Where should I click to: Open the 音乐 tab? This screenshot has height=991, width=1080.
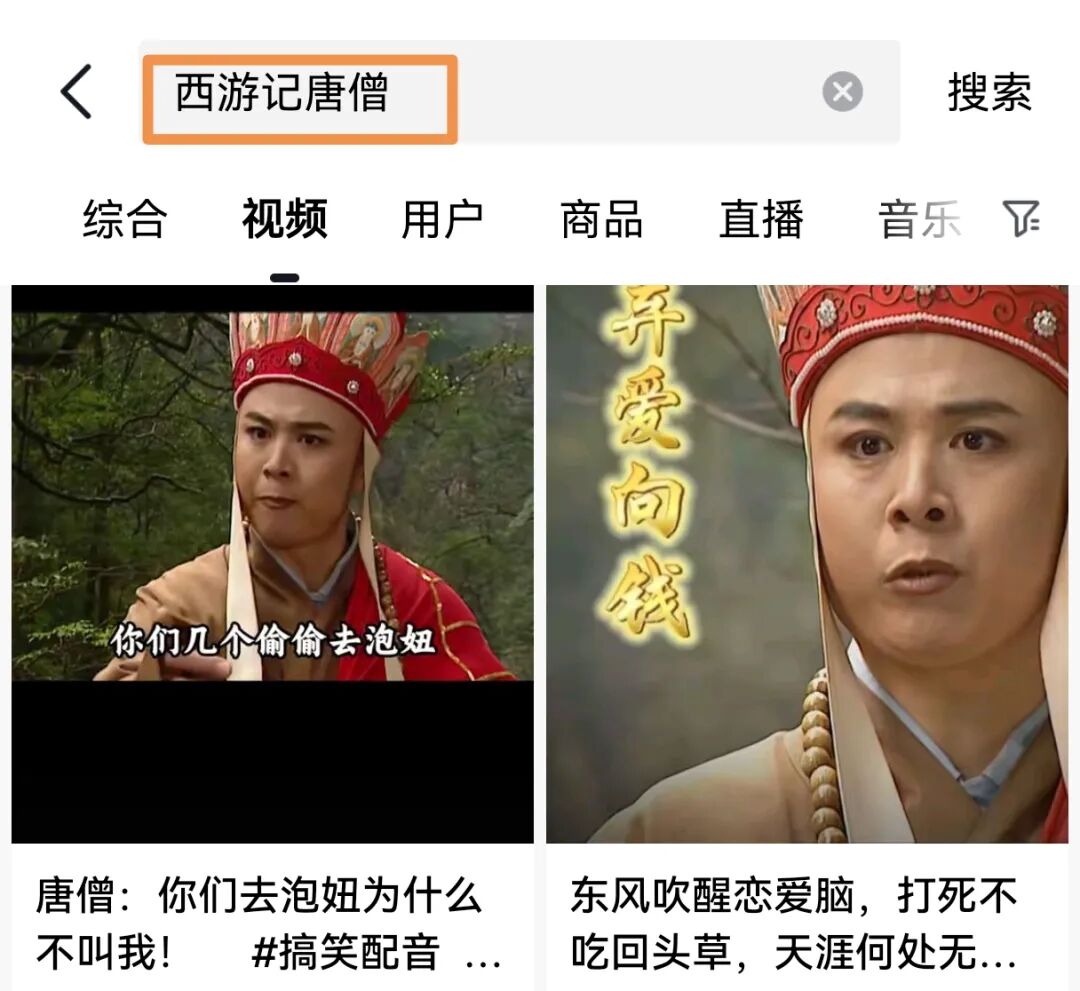tap(918, 219)
